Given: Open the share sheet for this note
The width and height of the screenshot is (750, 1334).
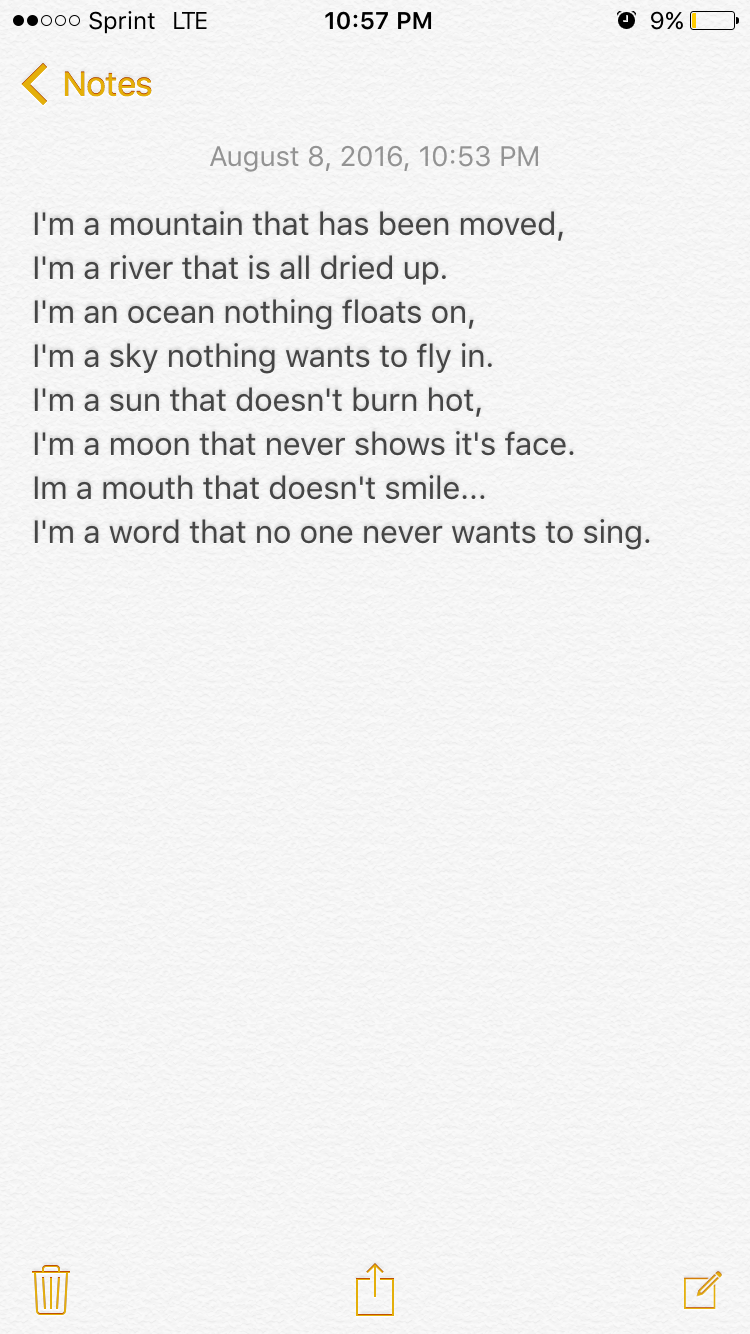Looking at the screenshot, I should point(375,1289).
